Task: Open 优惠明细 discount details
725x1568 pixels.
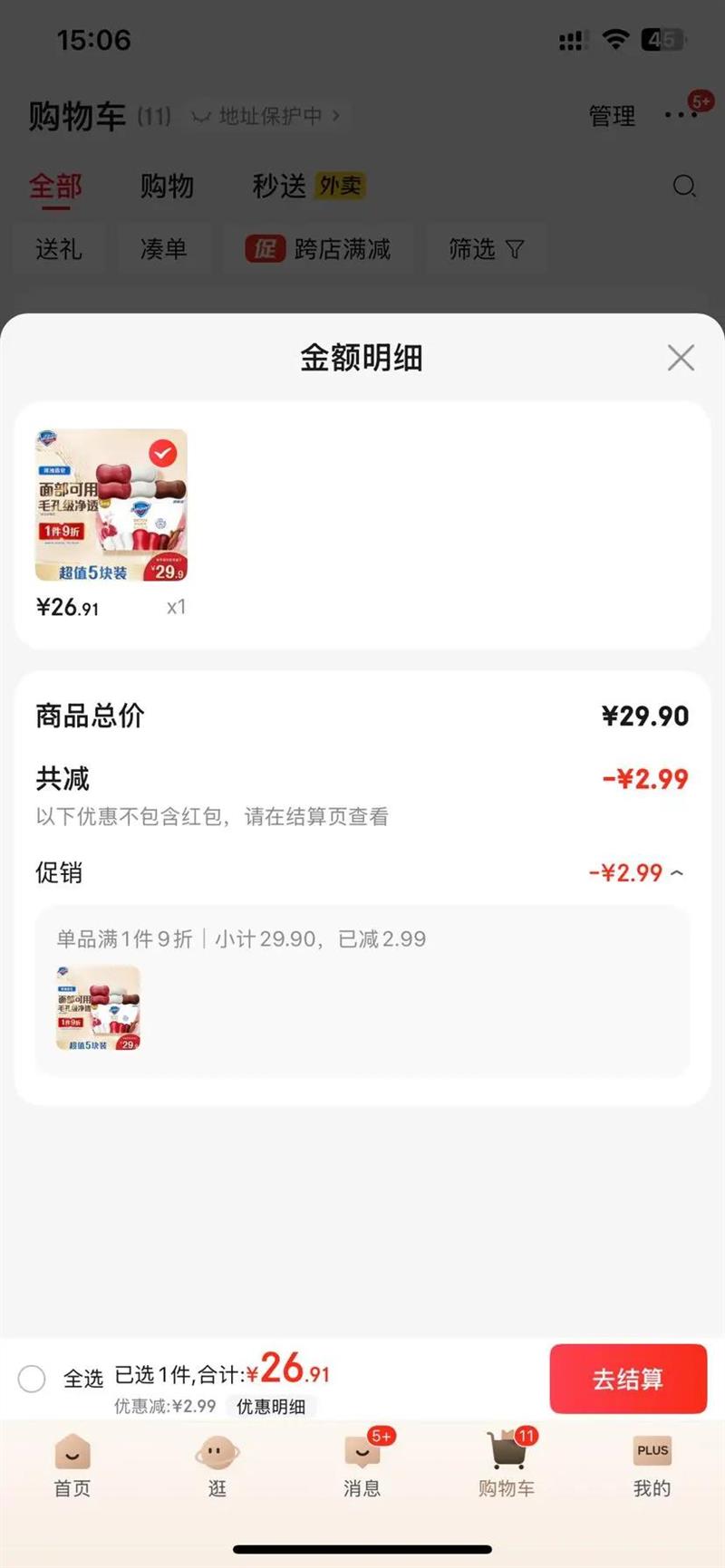Action: (x=271, y=1407)
